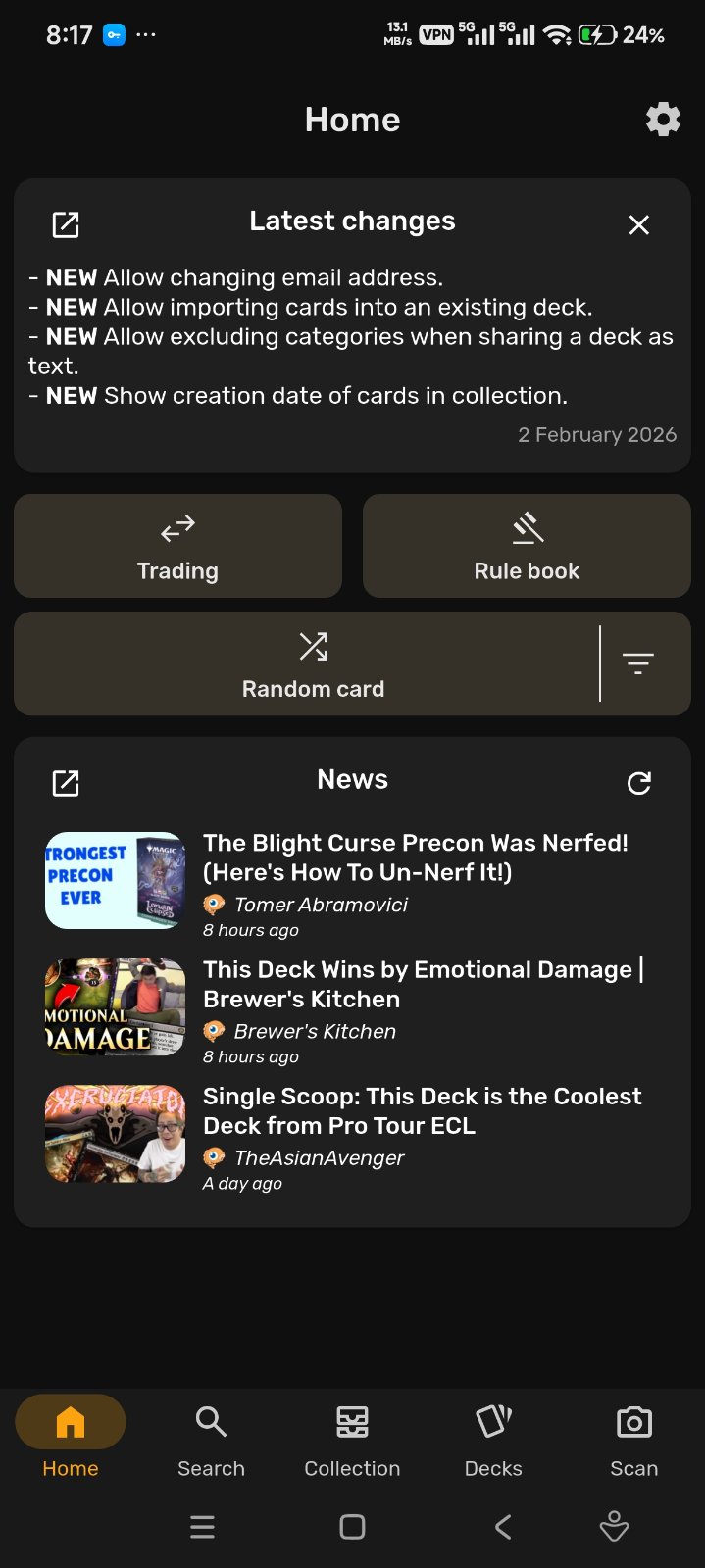Open the Emotional Damage Brewer's Kitchen article

tap(422, 984)
